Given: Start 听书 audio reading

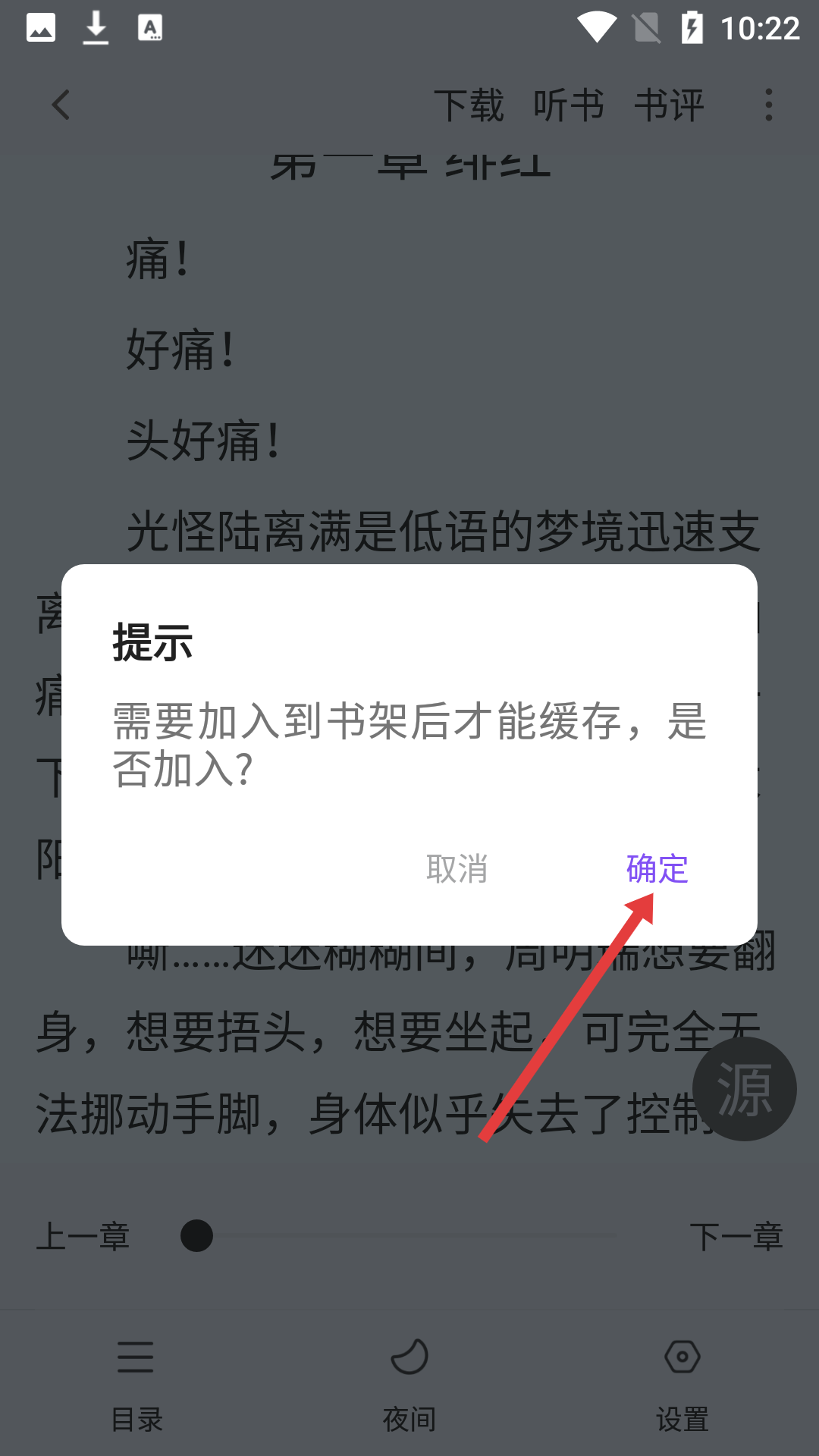Looking at the screenshot, I should point(569,105).
